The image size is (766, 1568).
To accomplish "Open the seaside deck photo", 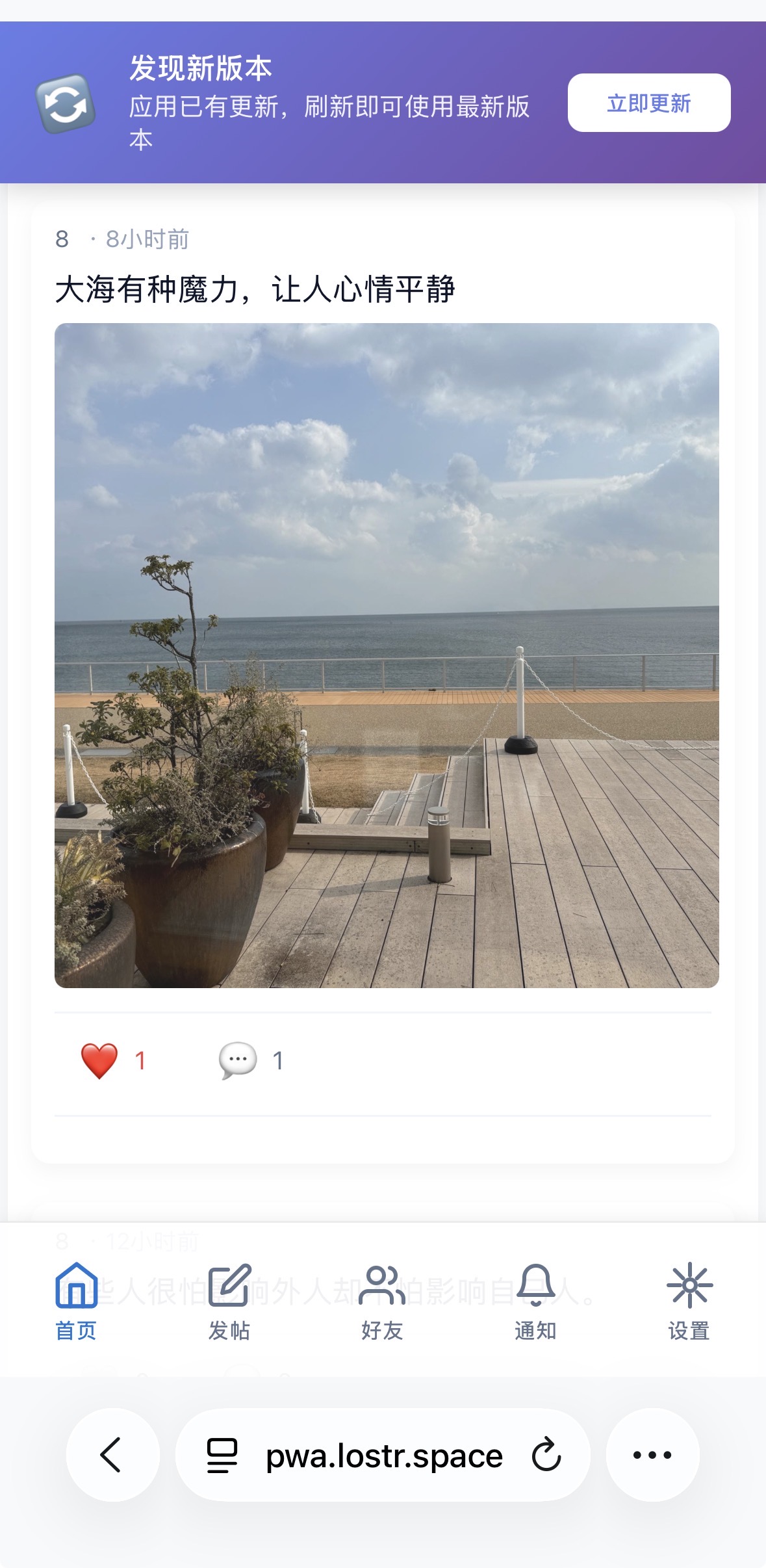I will click(387, 655).
